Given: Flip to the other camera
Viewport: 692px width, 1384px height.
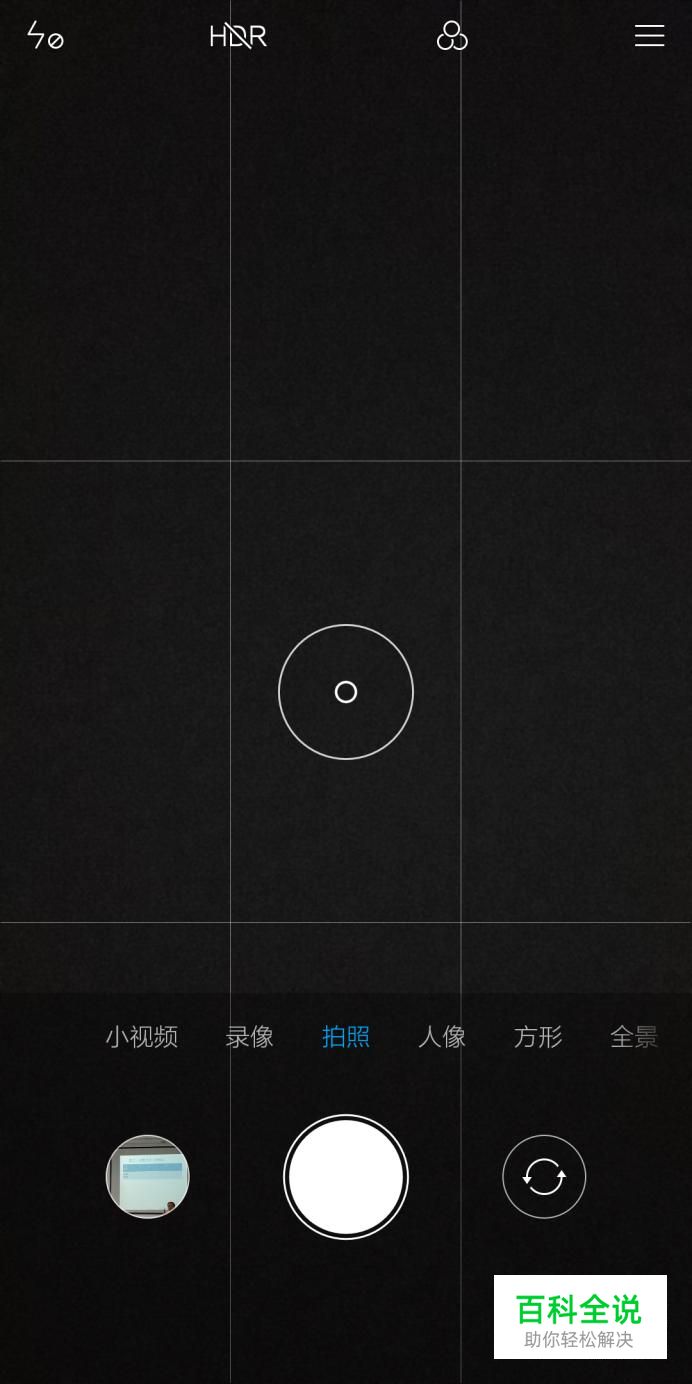Looking at the screenshot, I should pos(544,1176).
